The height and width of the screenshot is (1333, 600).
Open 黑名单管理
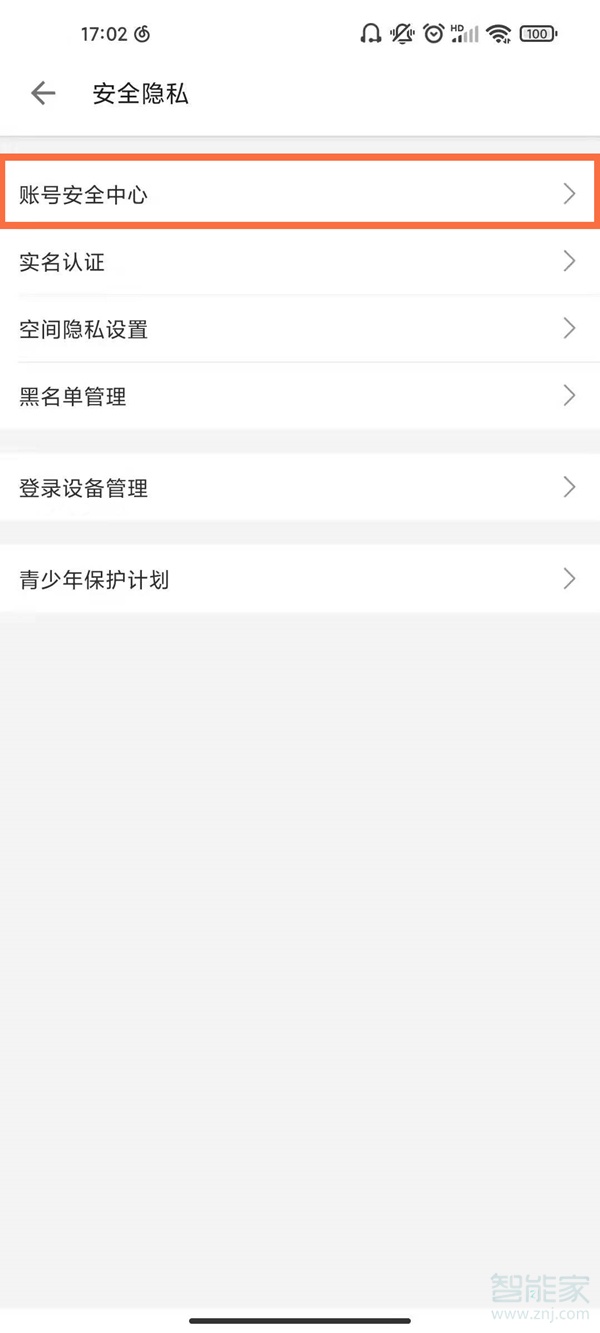pos(298,397)
